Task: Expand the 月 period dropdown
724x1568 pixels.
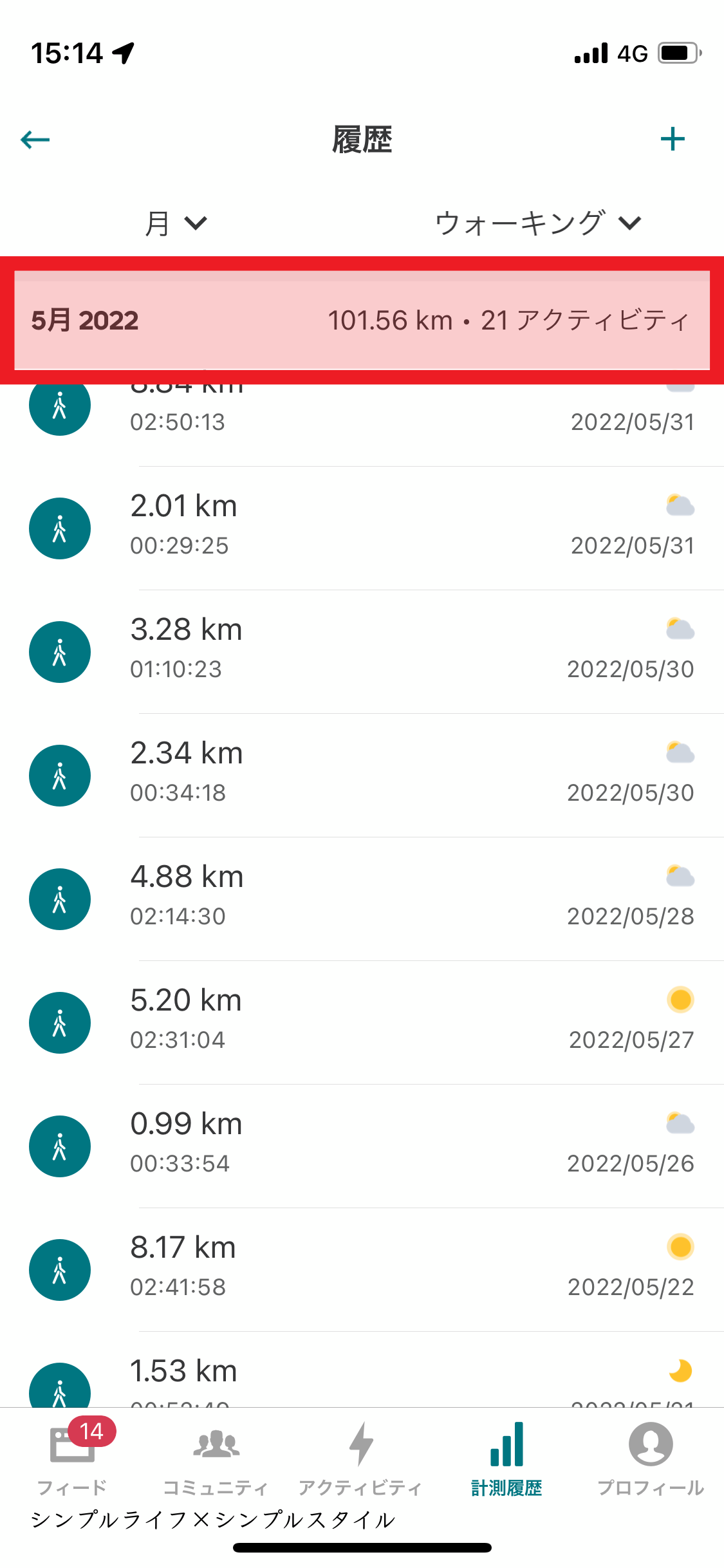Action: 175,223
